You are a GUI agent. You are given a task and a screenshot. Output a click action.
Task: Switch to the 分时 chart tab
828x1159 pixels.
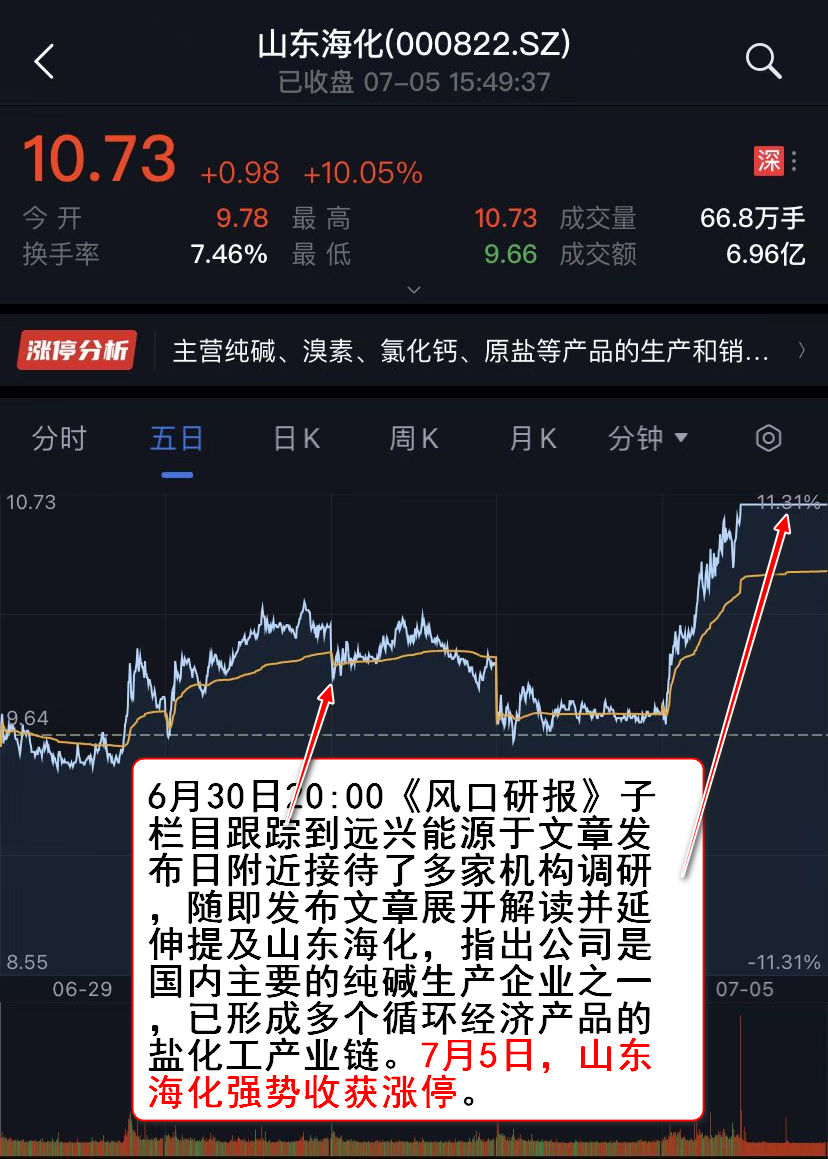[59, 438]
